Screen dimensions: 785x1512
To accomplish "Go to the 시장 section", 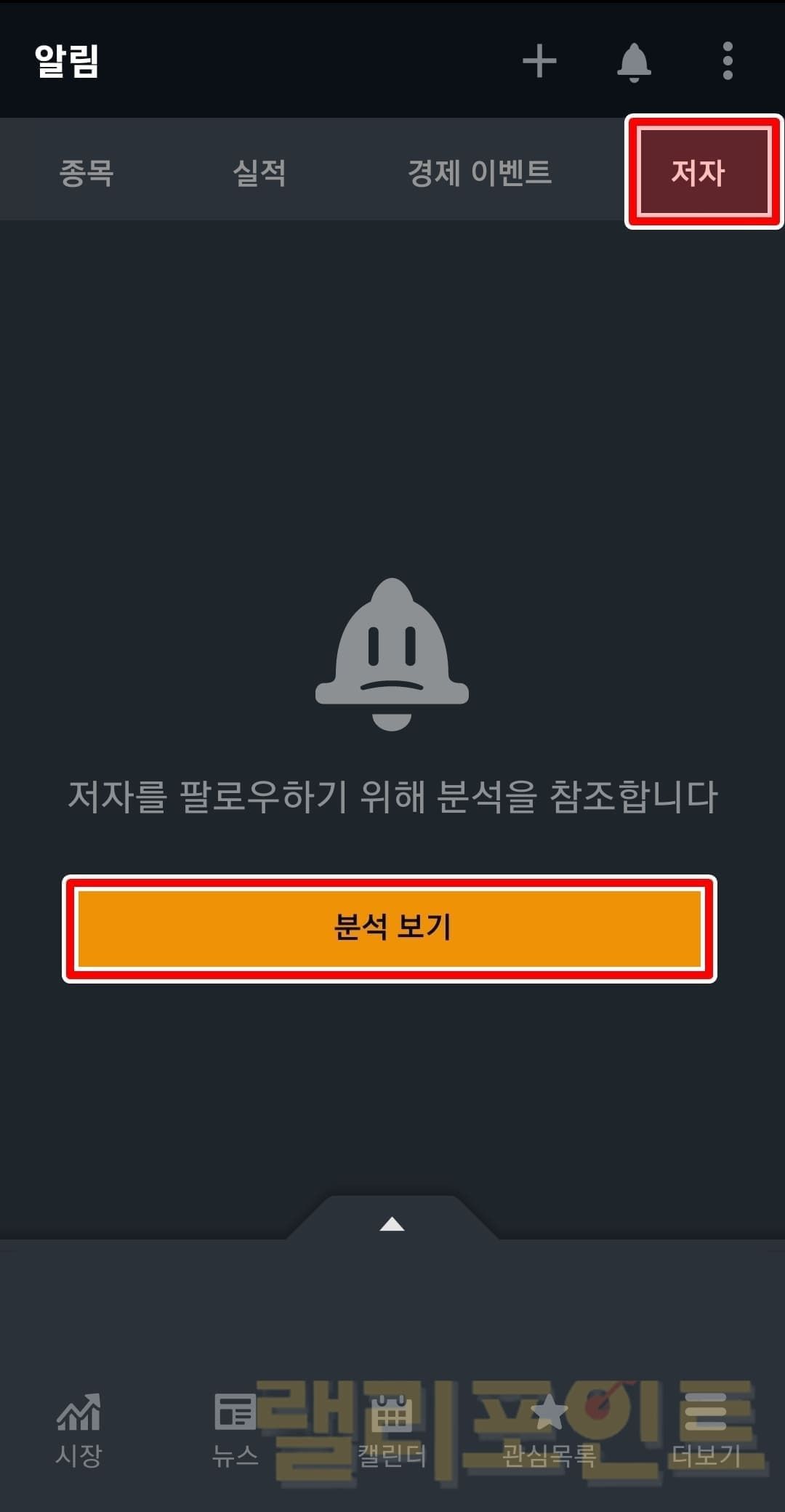I will (78, 1430).
